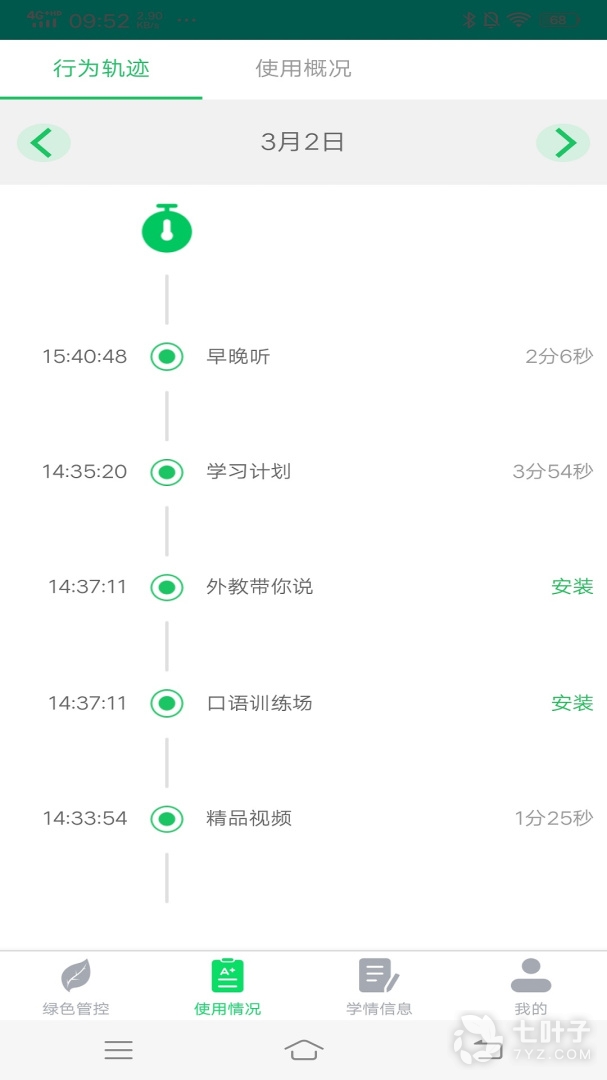Switch to the 使用概况 tab
607x1080 pixels.
(303, 69)
